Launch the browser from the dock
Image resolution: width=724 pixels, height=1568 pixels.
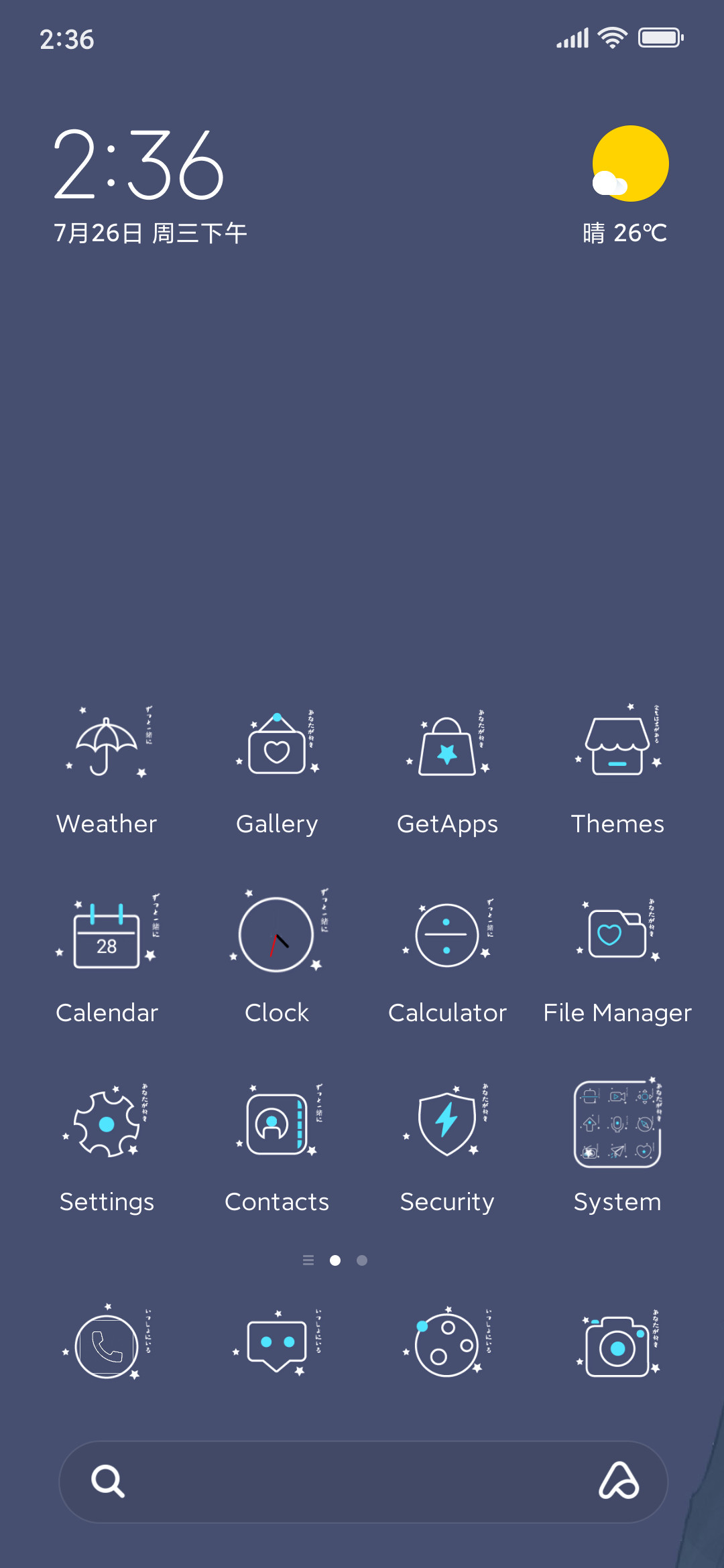point(447,1344)
